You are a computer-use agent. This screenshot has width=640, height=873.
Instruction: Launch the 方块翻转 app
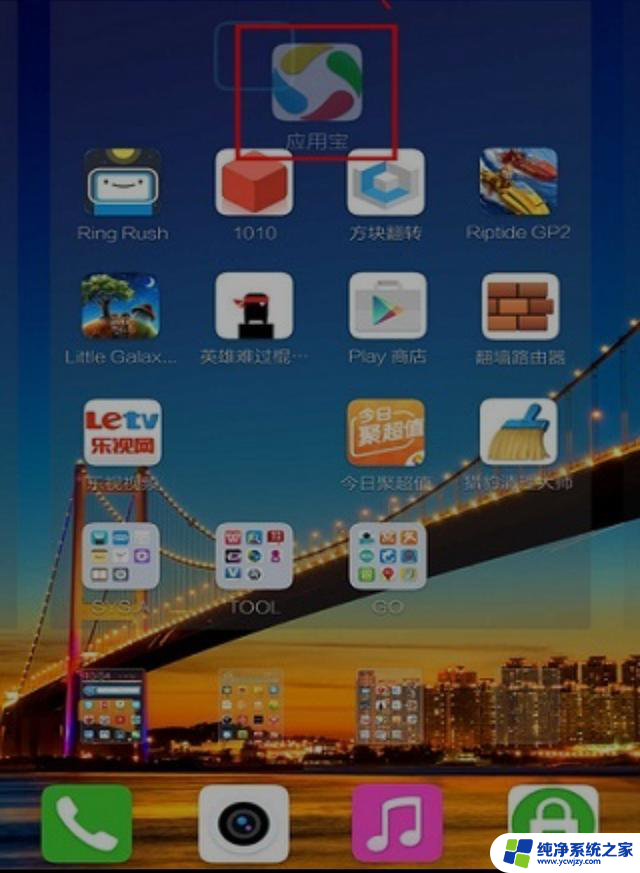pyautogui.click(x=386, y=182)
